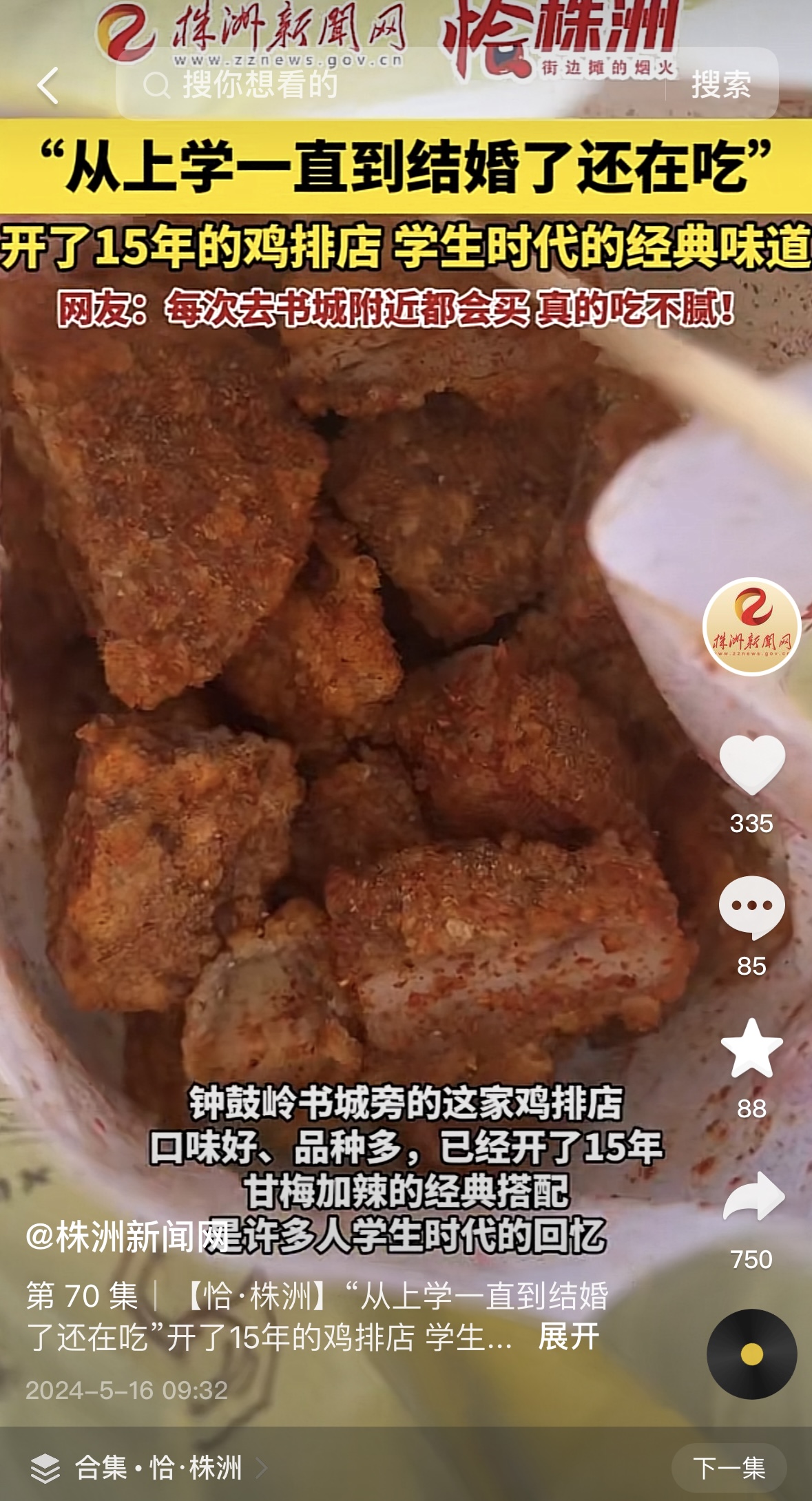Tap the 搜索 button

click(x=721, y=85)
